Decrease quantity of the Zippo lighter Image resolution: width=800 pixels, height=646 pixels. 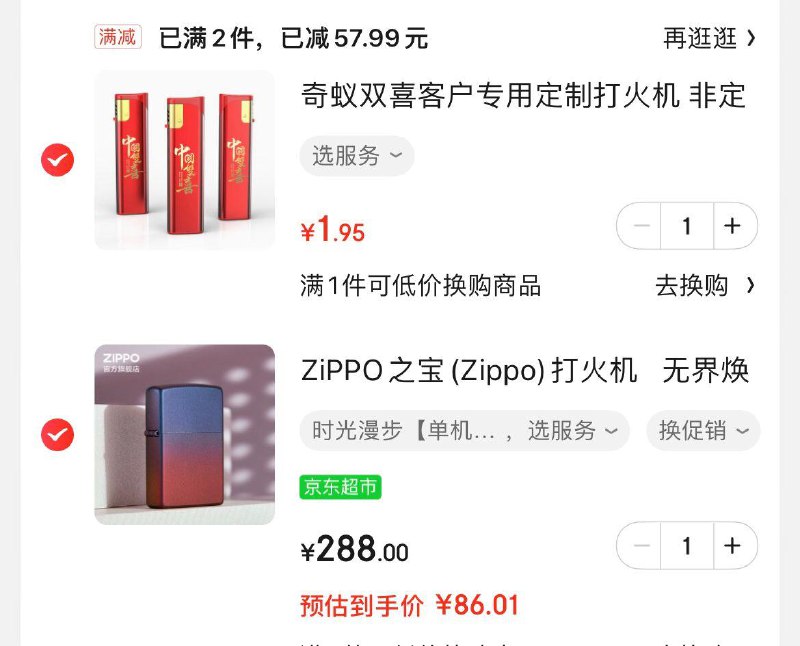(641, 546)
